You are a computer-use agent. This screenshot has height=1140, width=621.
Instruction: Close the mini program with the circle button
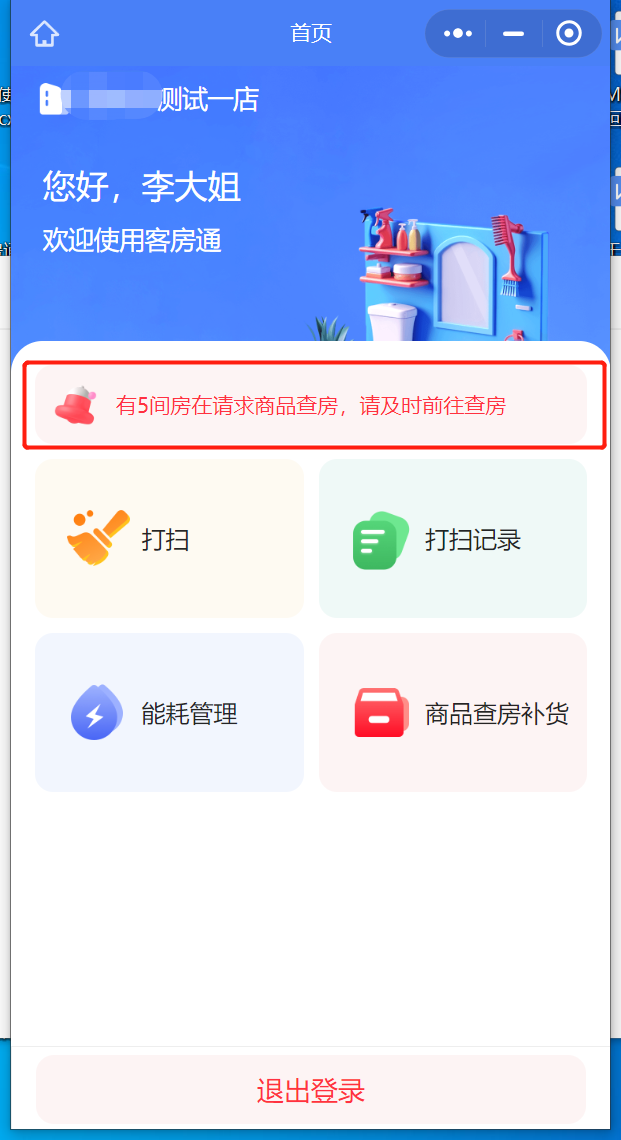click(569, 34)
